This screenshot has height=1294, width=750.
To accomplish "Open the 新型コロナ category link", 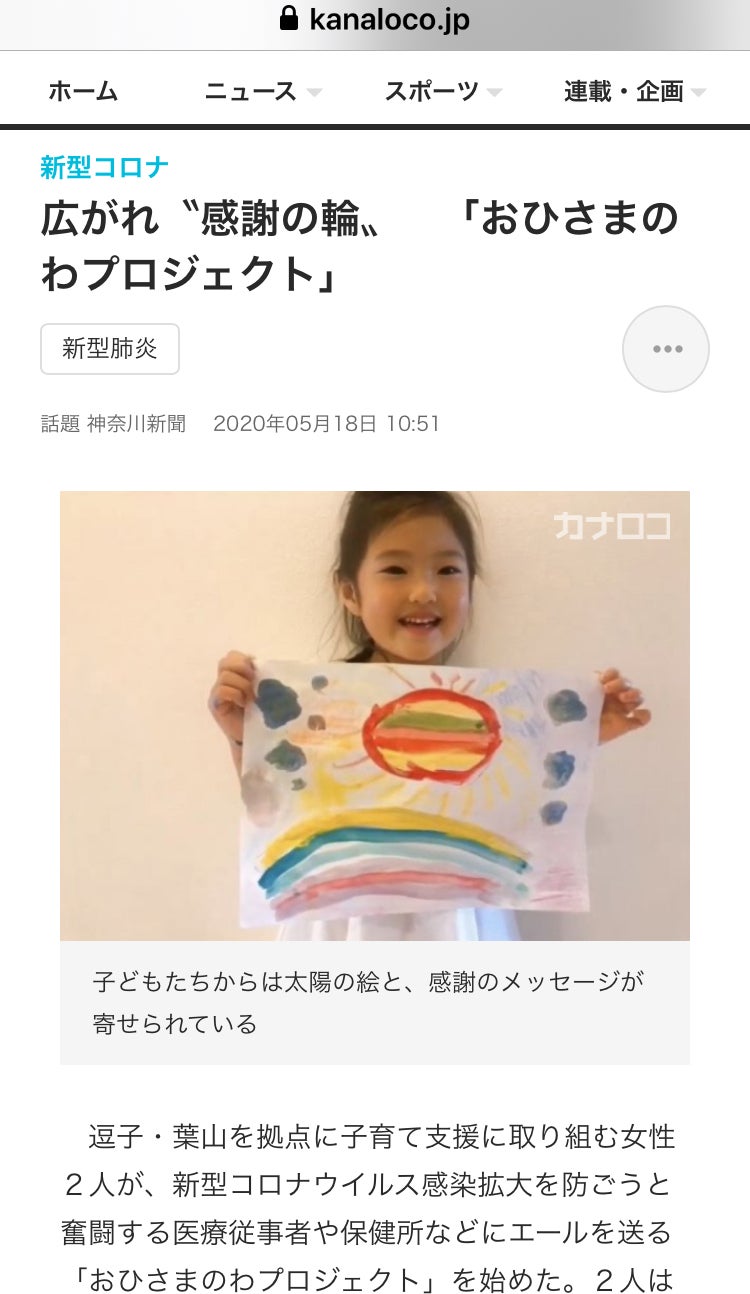I will tap(105, 167).
